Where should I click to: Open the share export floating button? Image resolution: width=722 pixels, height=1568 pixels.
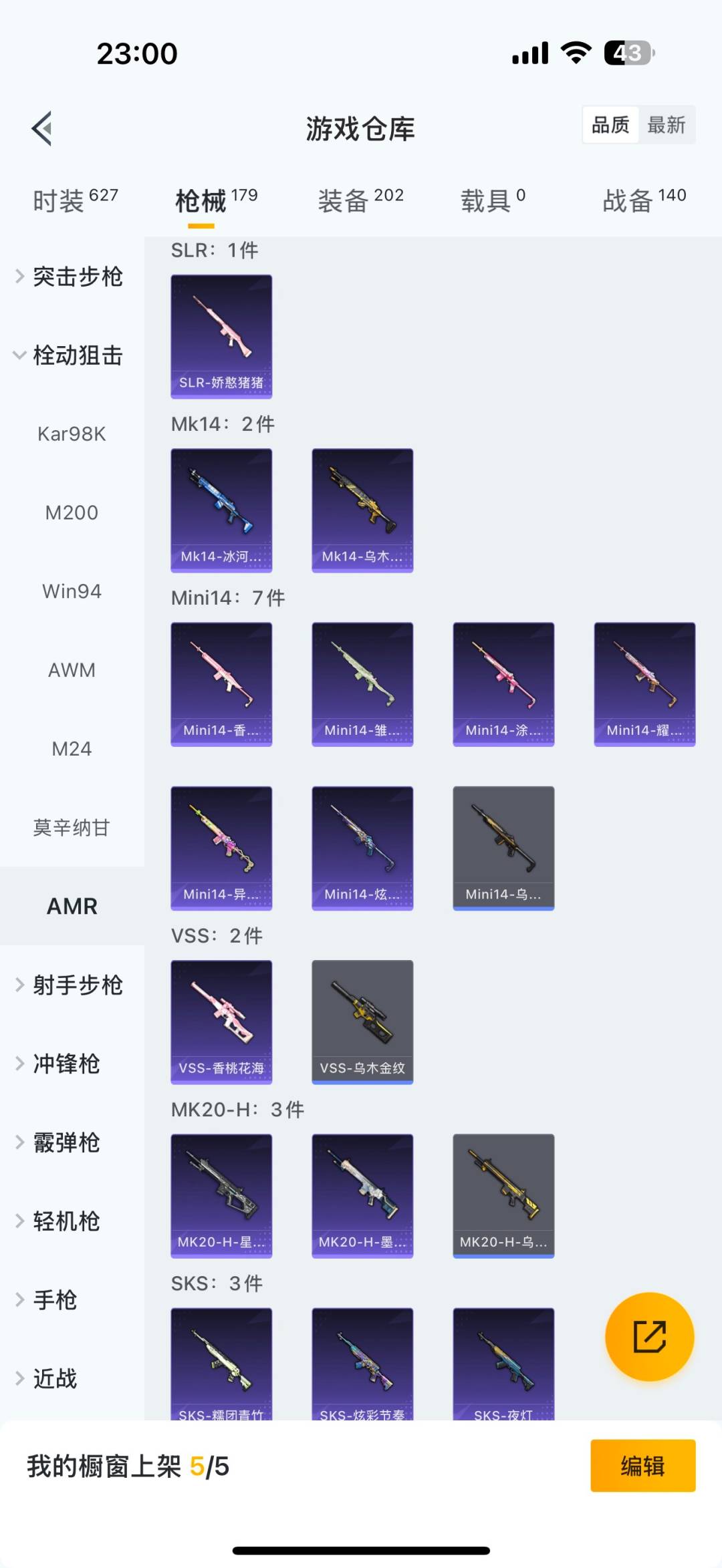click(649, 1337)
